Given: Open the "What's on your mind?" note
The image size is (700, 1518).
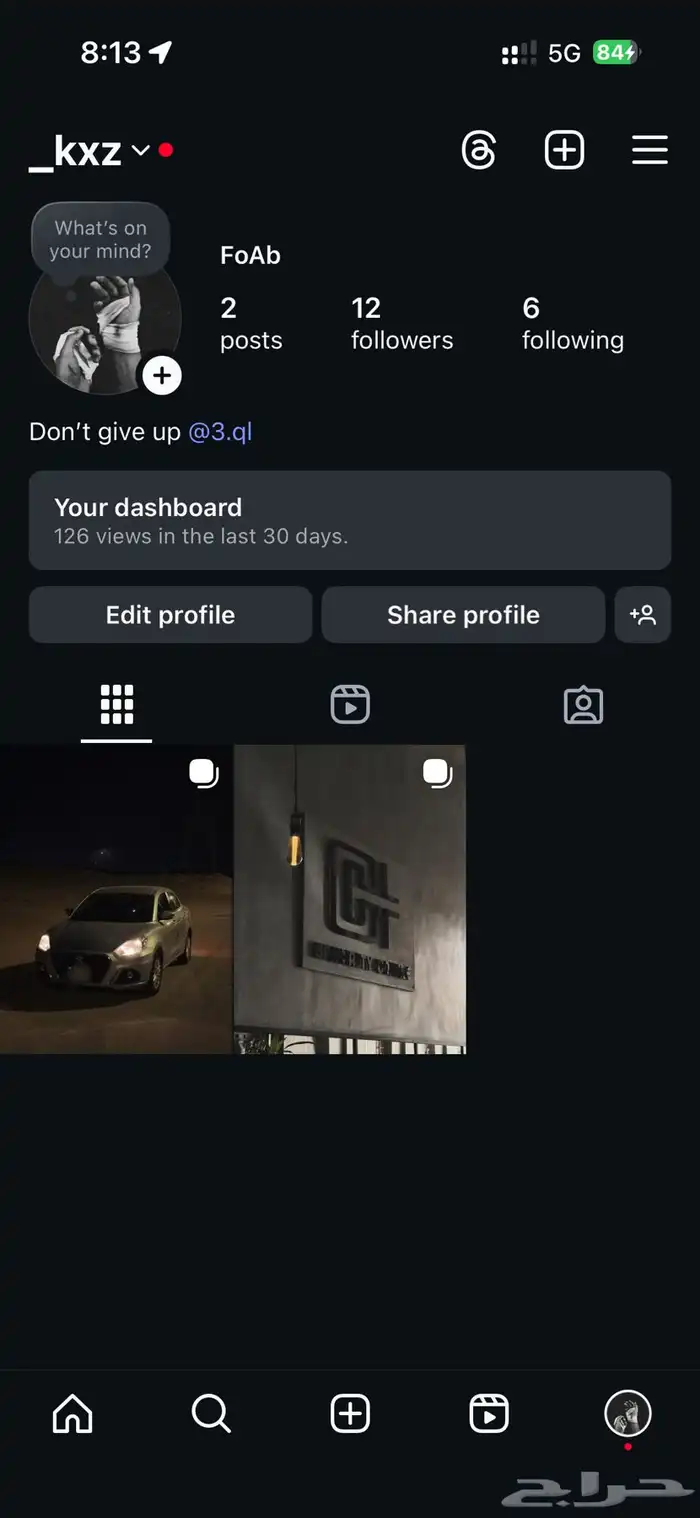Looking at the screenshot, I should pyautogui.click(x=100, y=240).
